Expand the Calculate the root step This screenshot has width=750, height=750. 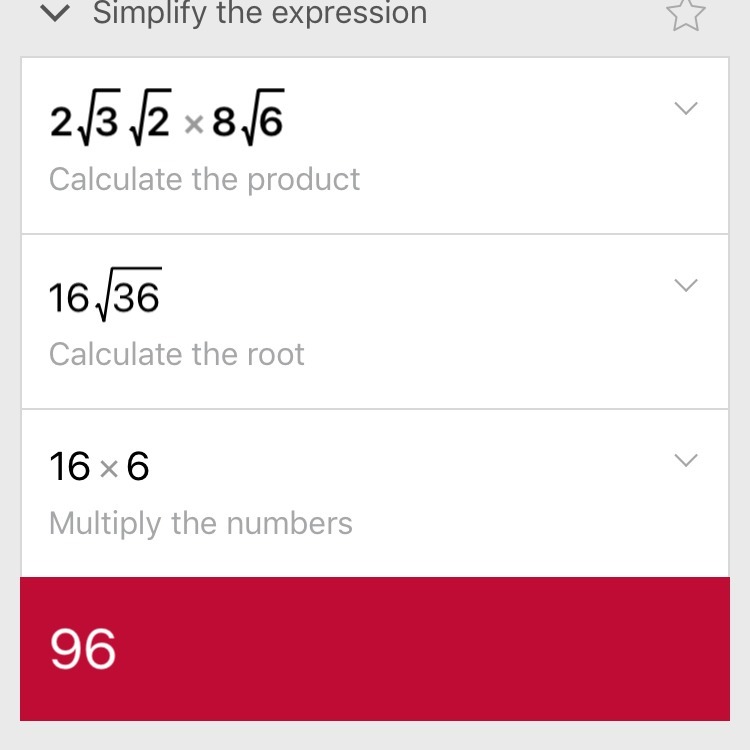click(x=686, y=285)
